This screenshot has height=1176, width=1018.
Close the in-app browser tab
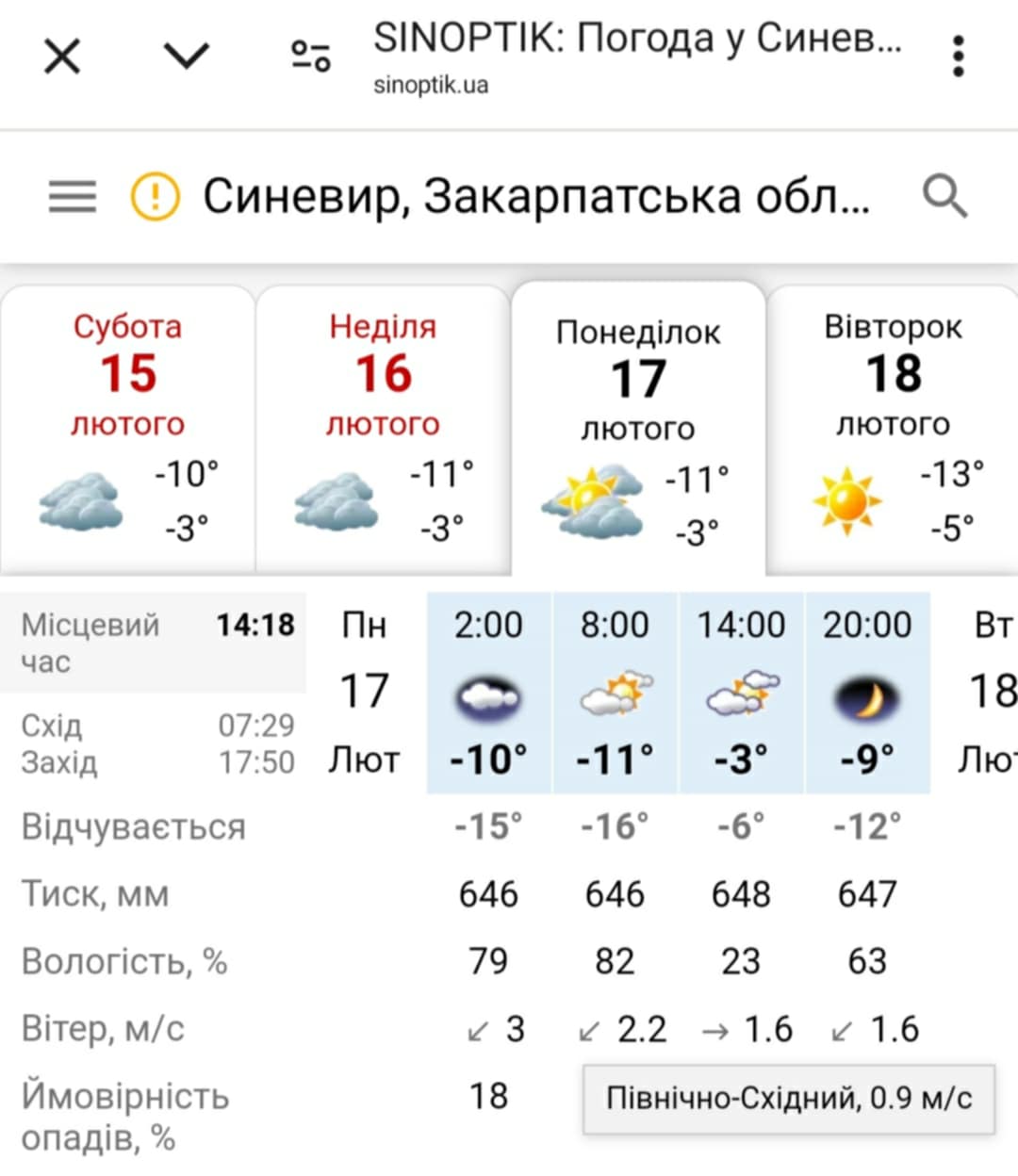[x=62, y=57]
